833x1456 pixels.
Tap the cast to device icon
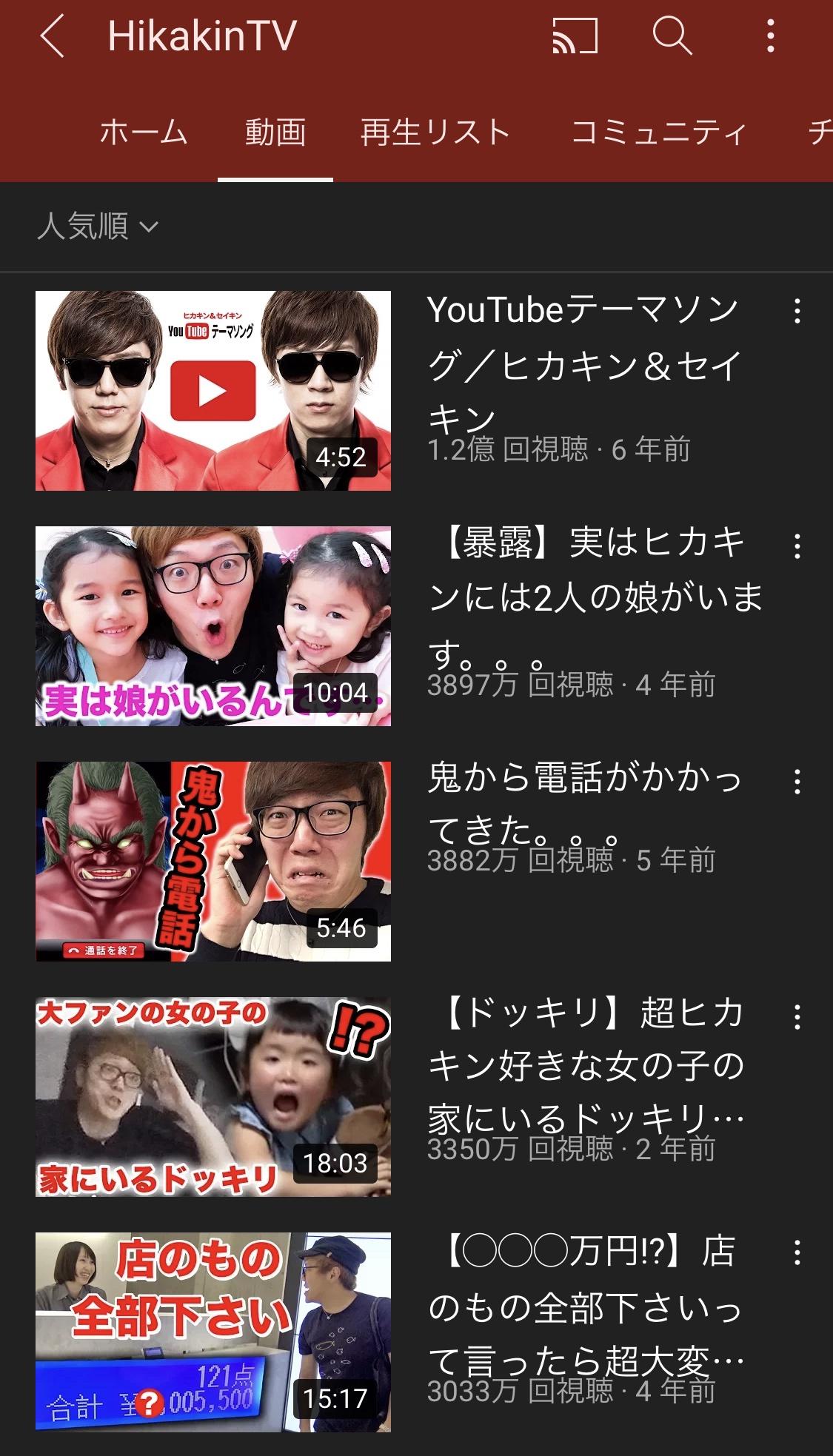coord(575,36)
